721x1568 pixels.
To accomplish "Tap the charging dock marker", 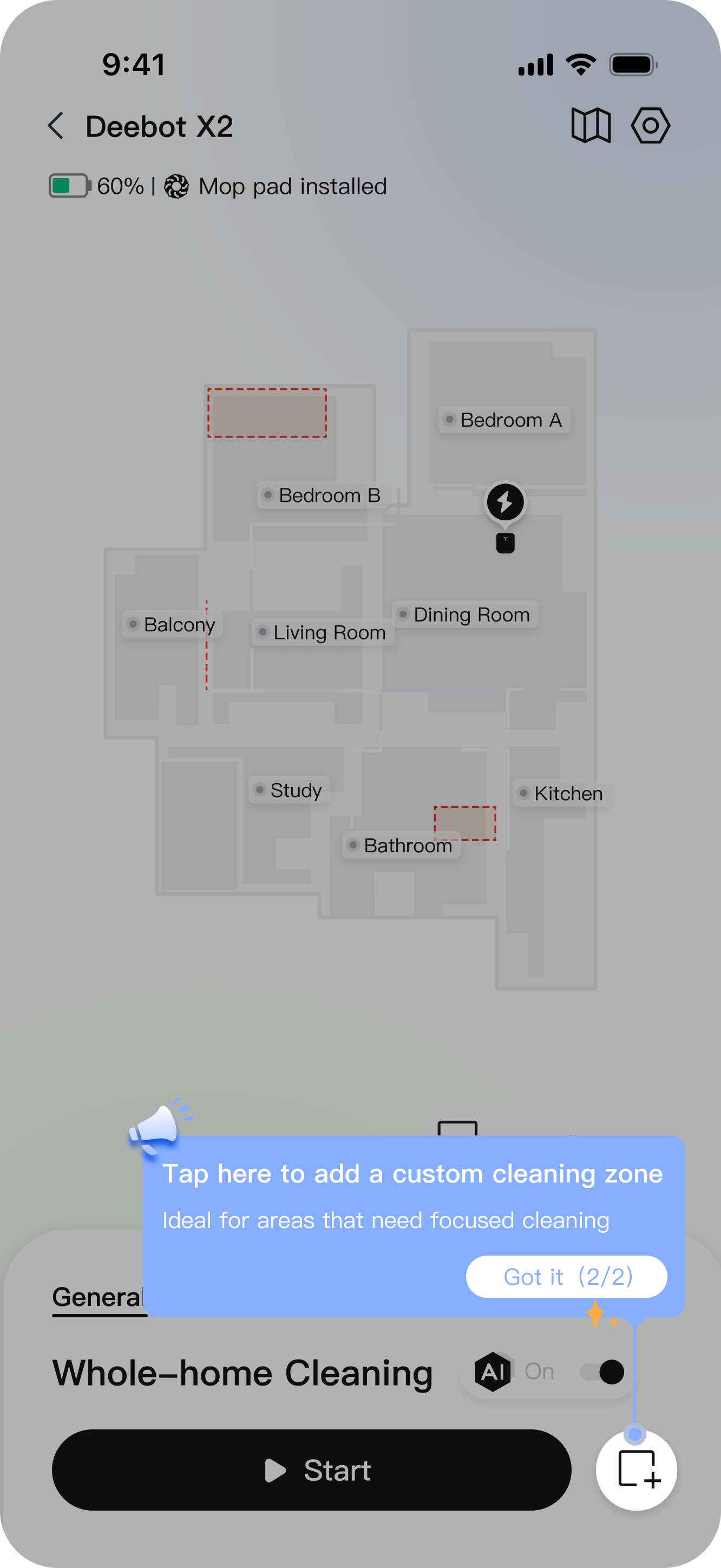I will [x=505, y=504].
